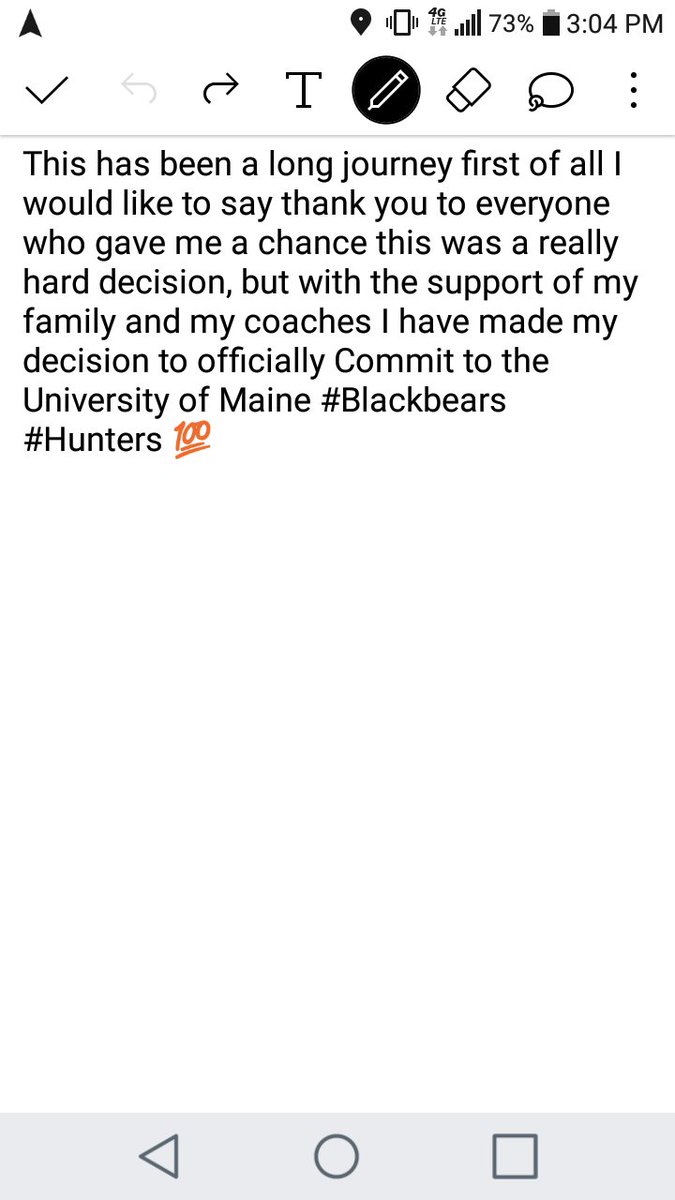
Task: Tap the memo text to edit
Action: [330, 302]
